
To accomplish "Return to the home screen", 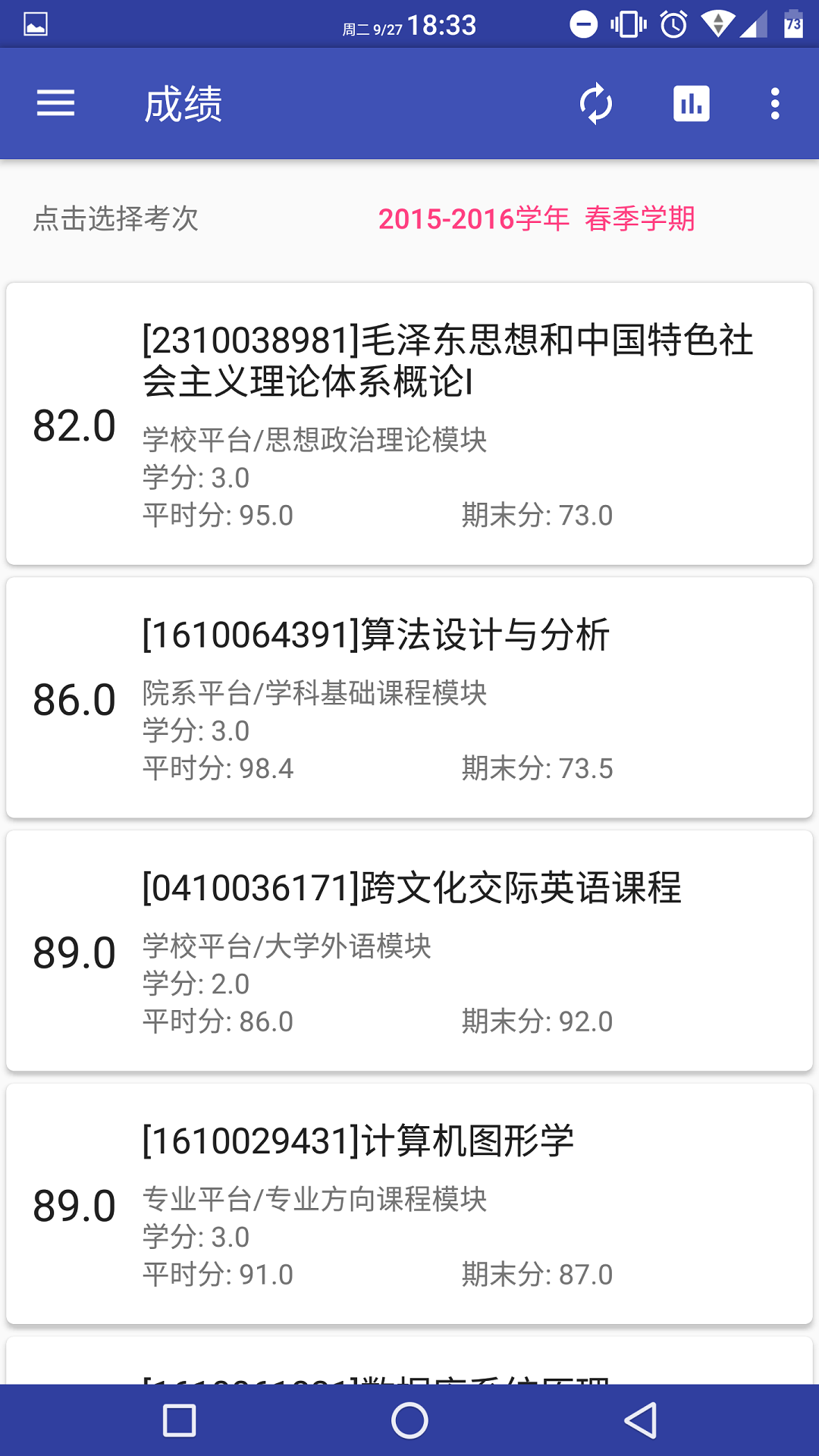I will tap(409, 1420).
